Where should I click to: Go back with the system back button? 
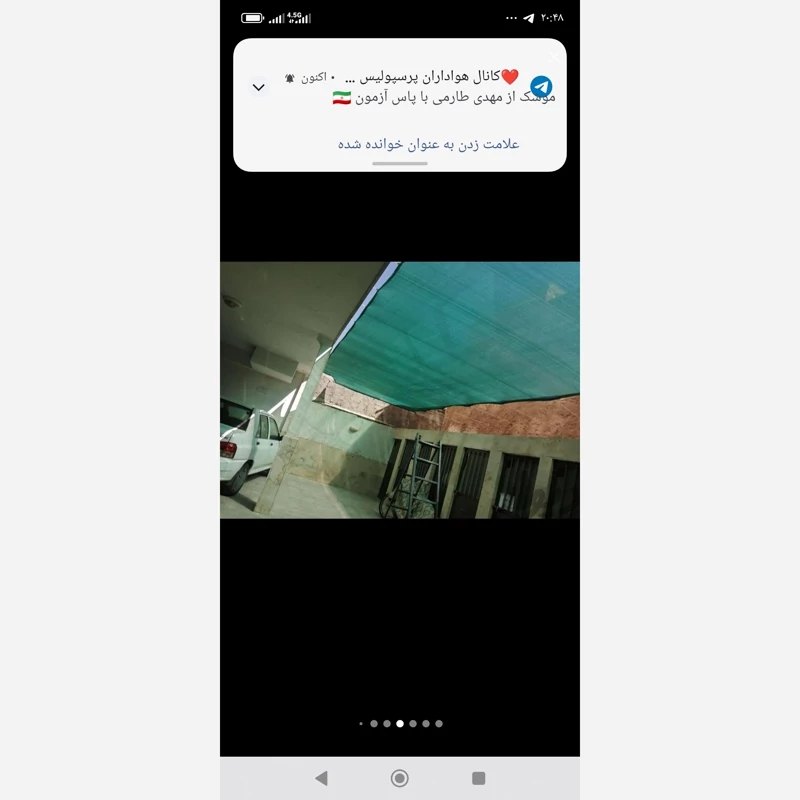point(321,778)
